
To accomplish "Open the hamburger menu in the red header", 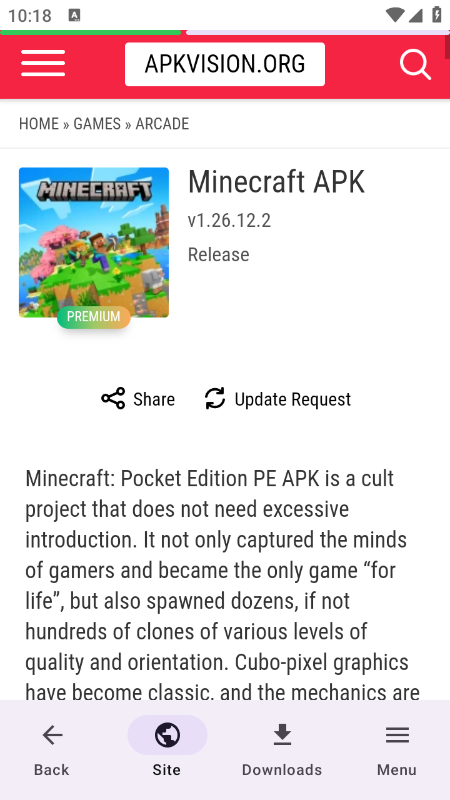I will point(43,64).
